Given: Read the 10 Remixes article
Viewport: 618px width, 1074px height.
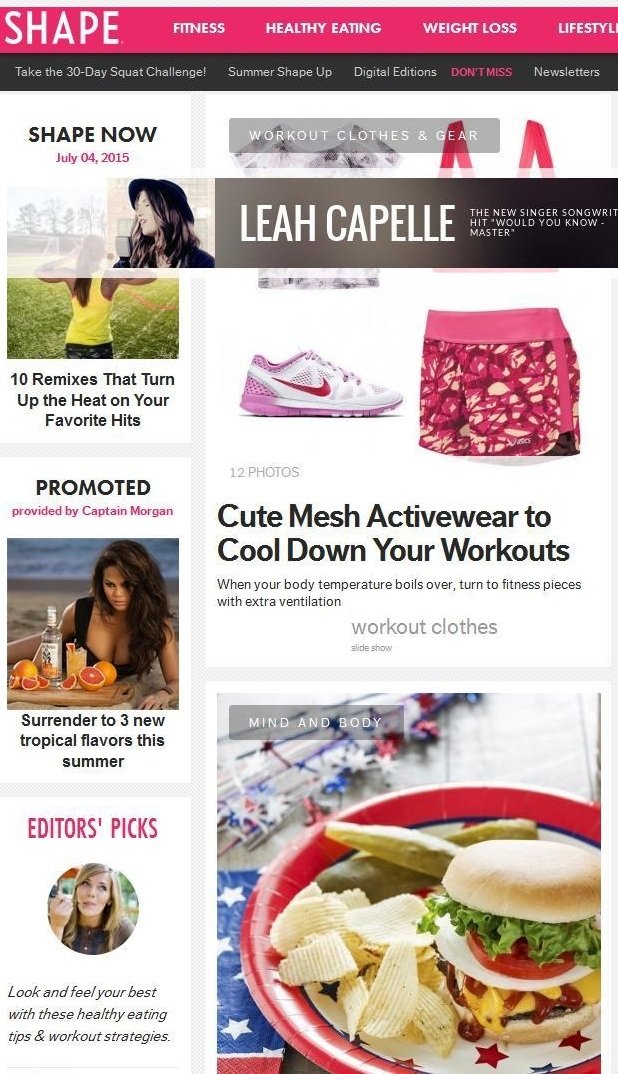Looking at the screenshot, I should [x=92, y=400].
